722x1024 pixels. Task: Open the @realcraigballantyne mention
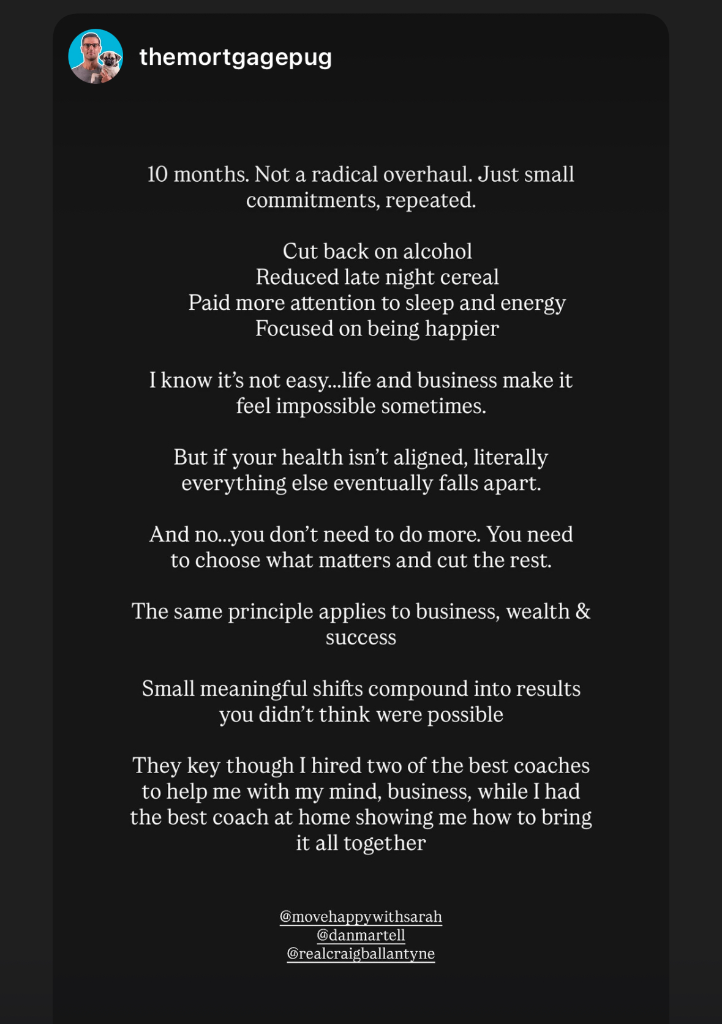tap(360, 954)
